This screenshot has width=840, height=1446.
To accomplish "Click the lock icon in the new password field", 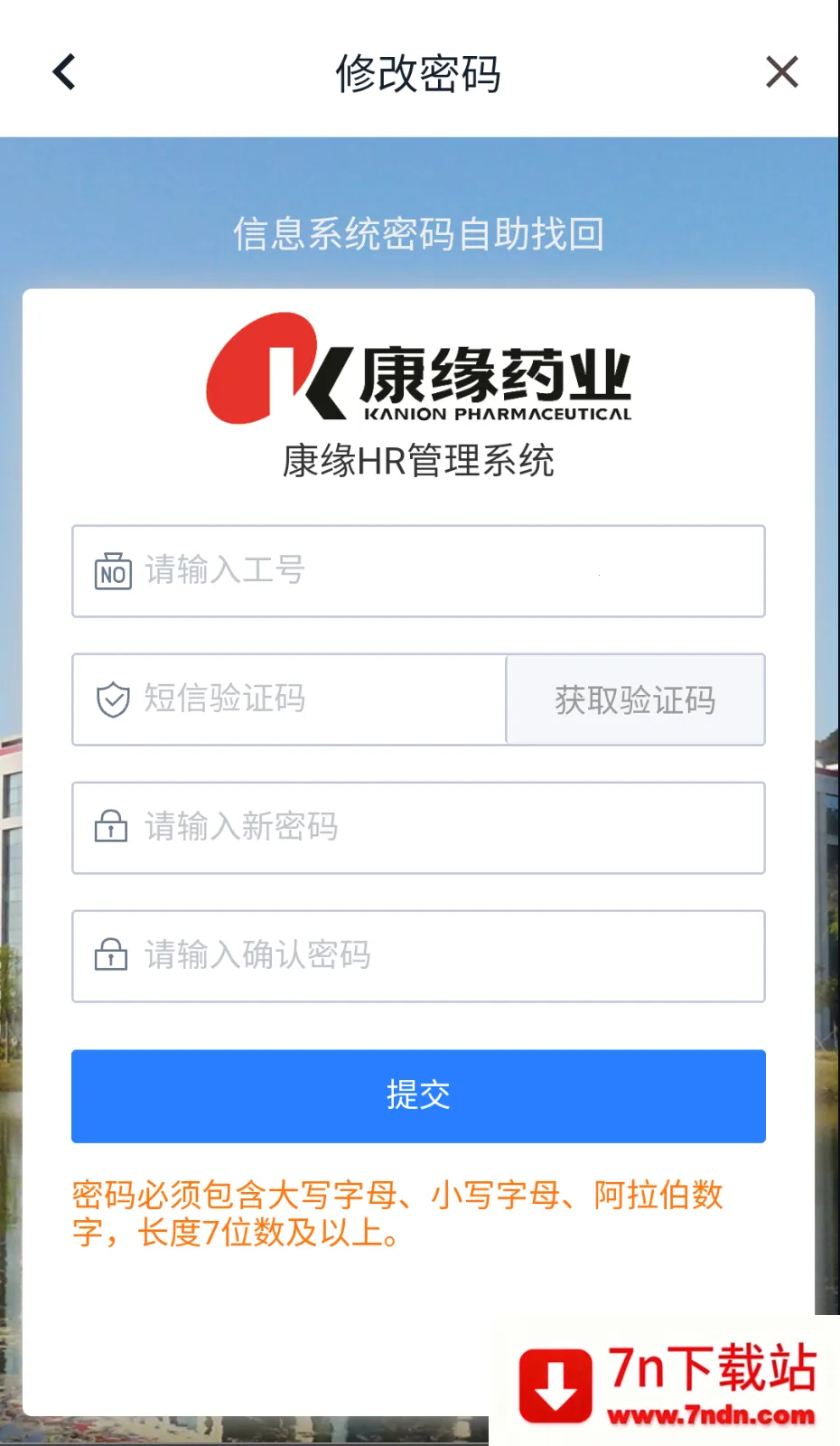I will pos(110,827).
